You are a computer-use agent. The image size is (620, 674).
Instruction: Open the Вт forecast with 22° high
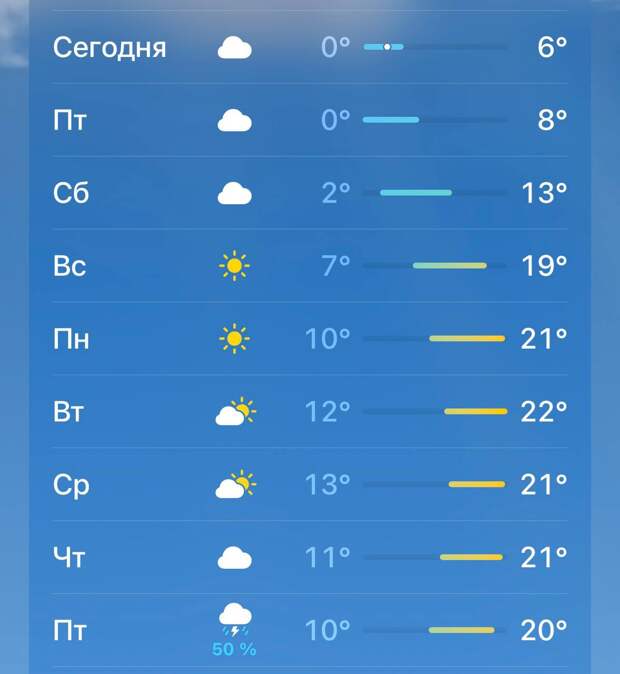[x=310, y=412]
